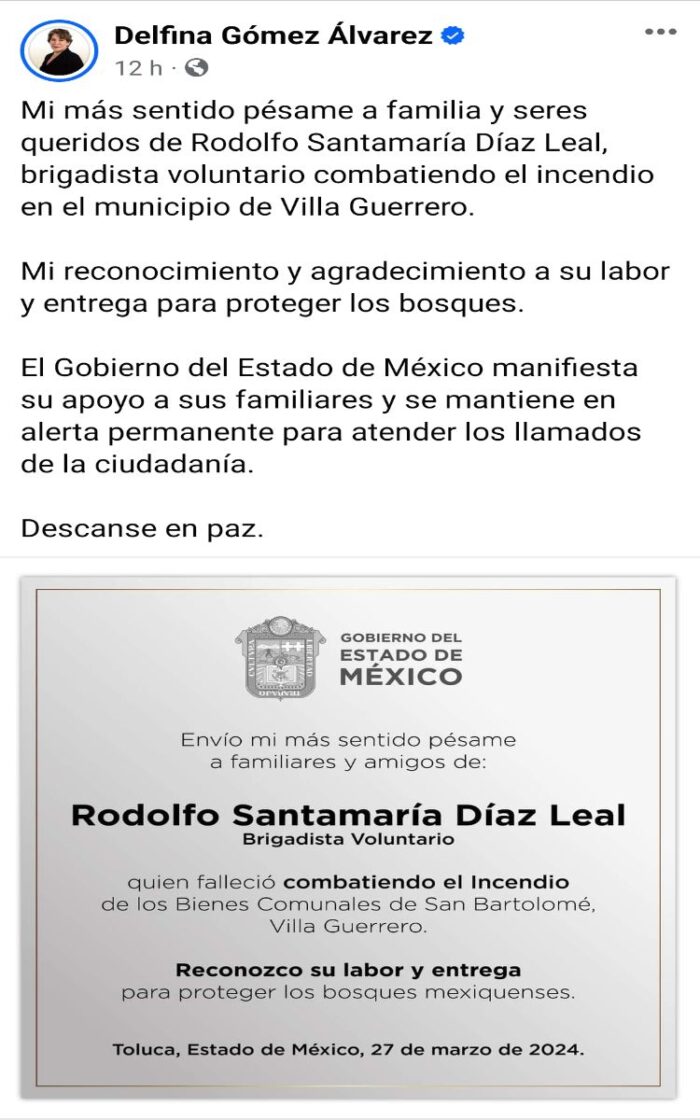Open the post's three-dot options menu
Screen dimensions: 700x1120
[660, 32]
